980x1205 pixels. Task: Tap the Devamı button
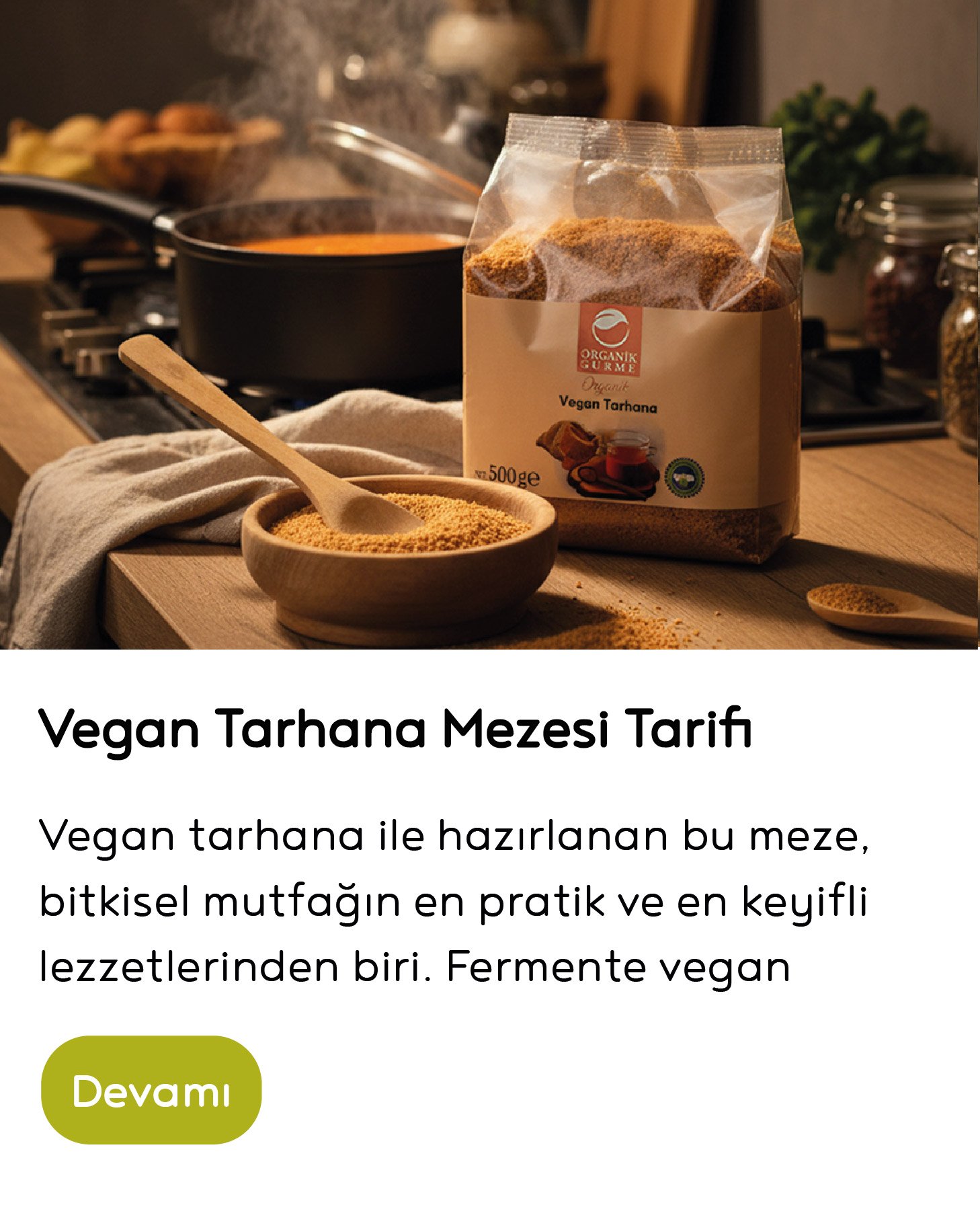(151, 1091)
